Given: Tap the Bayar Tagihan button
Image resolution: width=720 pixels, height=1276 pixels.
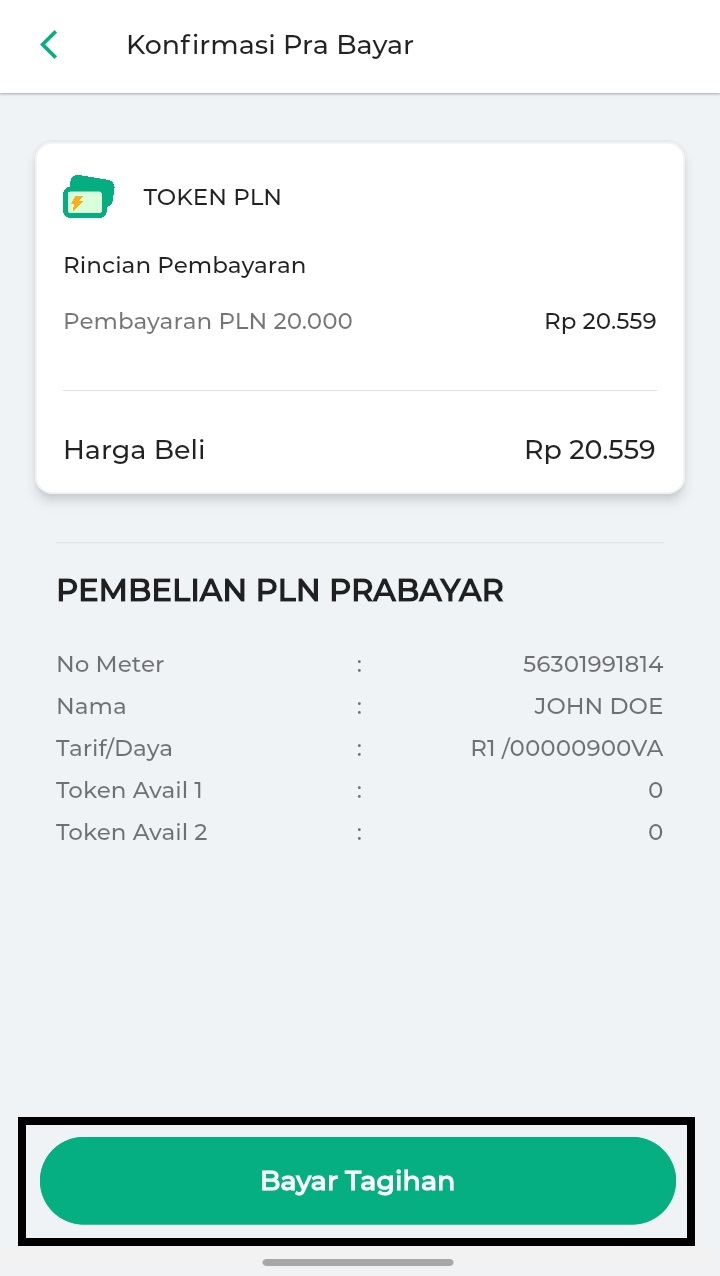Looking at the screenshot, I should click(358, 1181).
